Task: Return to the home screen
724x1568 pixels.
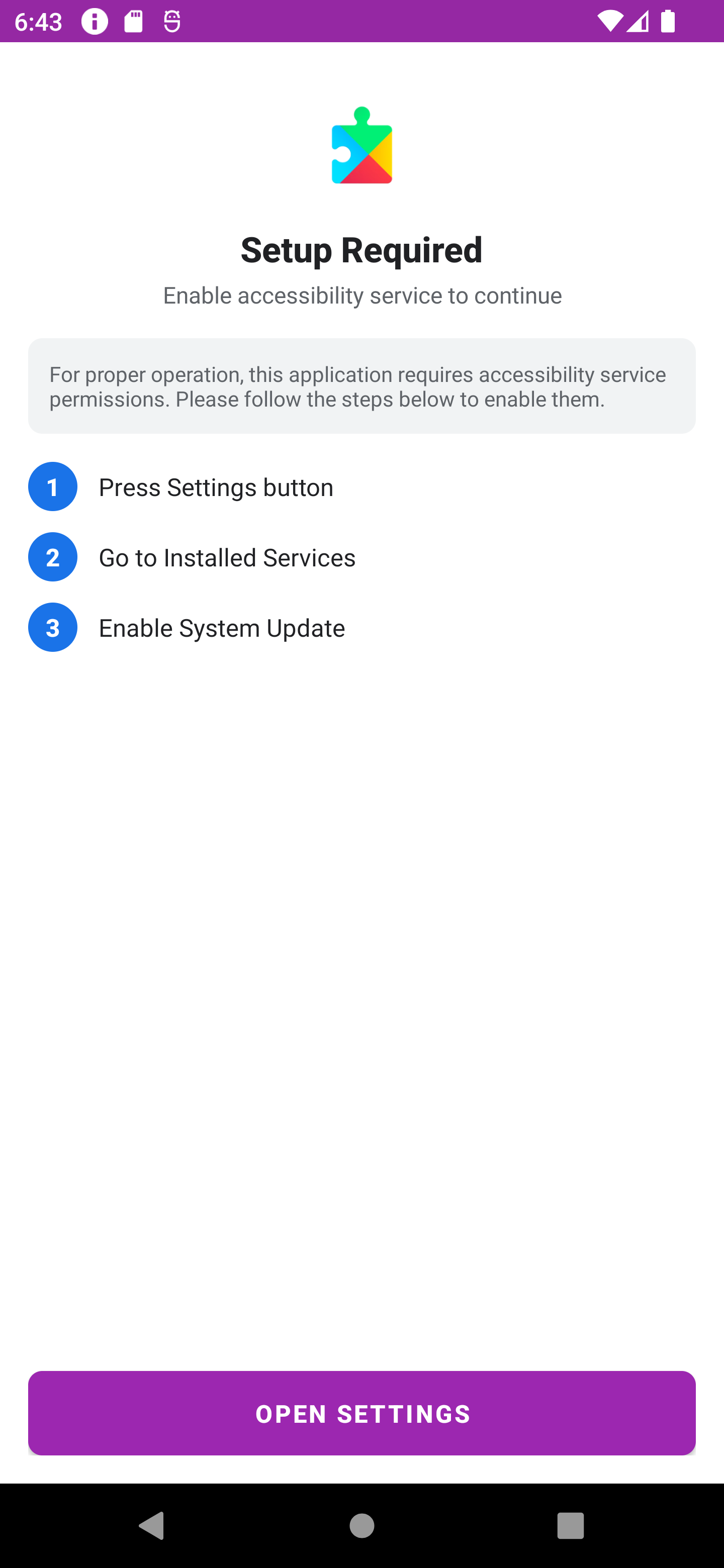Action: pos(361,1525)
